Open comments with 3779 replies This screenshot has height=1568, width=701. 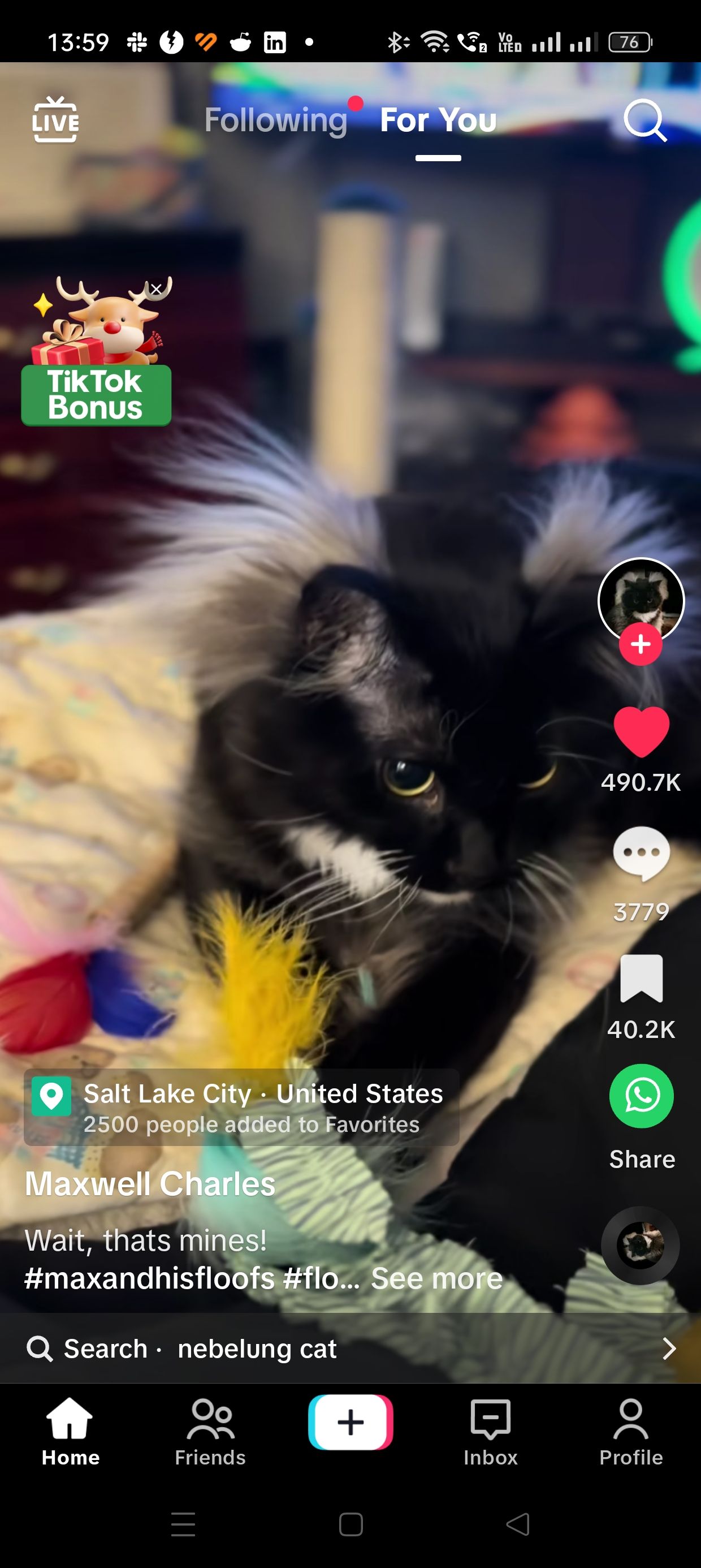641,854
